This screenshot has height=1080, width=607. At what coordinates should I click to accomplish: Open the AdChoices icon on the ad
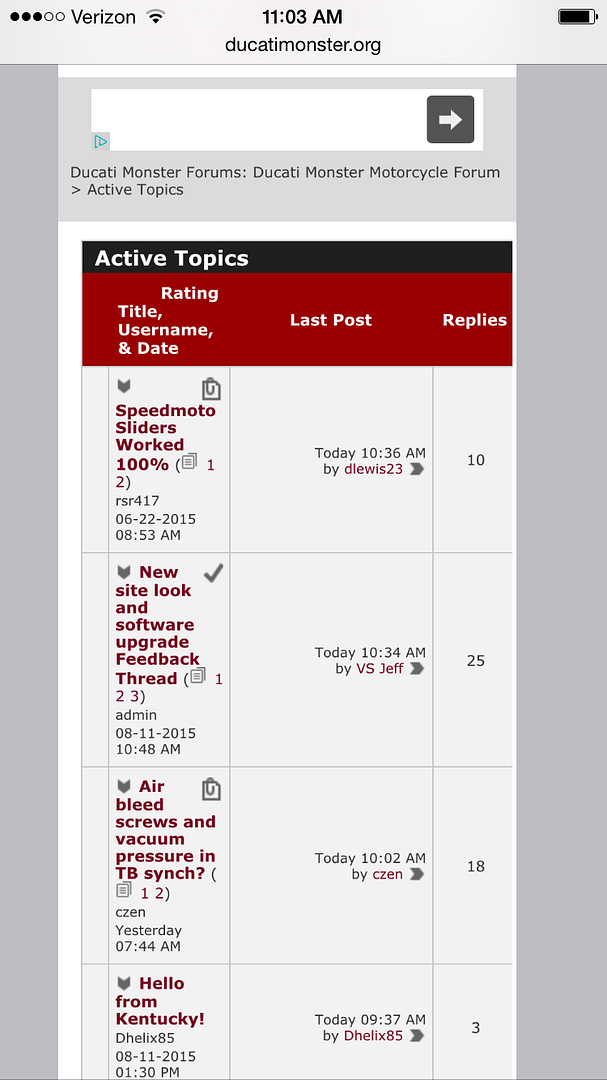[101, 142]
